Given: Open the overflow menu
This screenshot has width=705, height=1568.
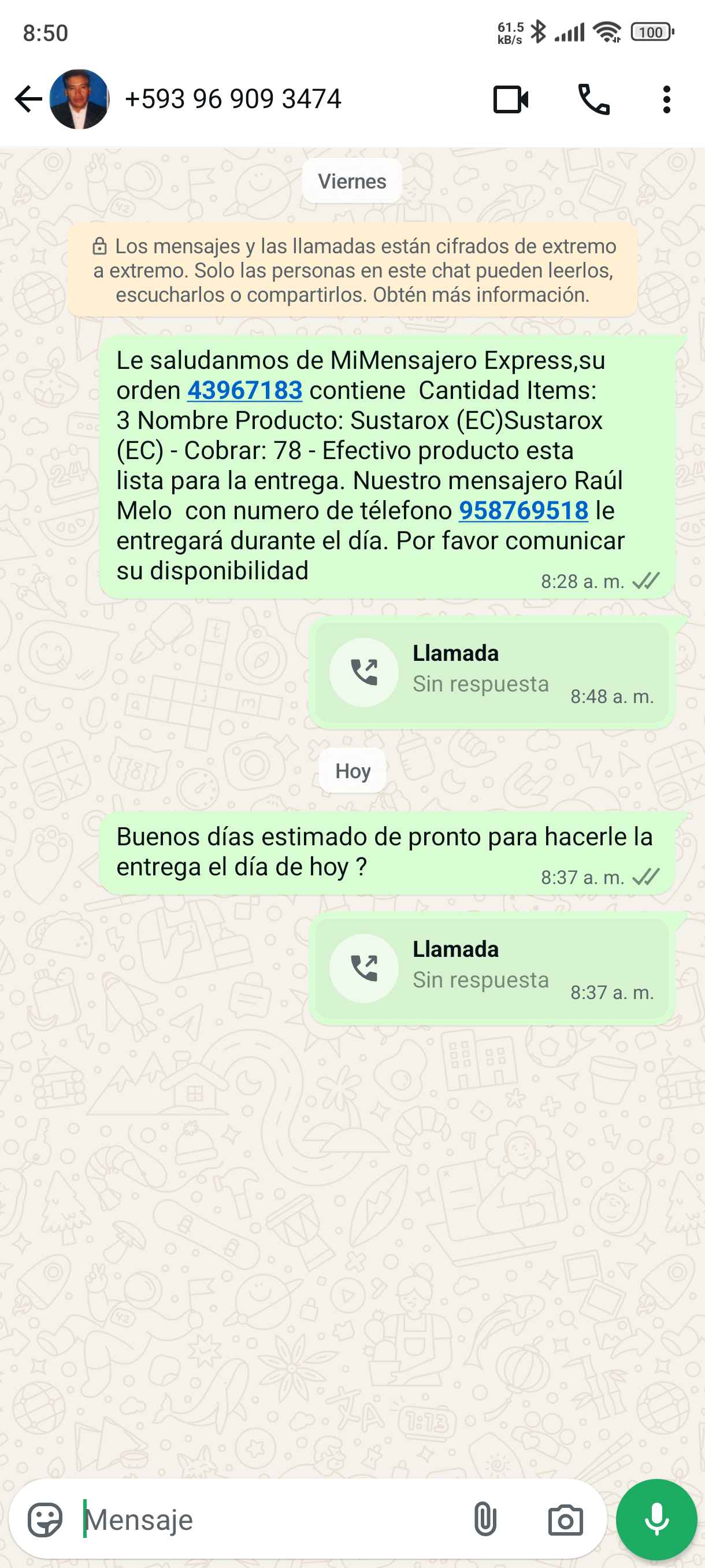Looking at the screenshot, I should [x=666, y=99].
